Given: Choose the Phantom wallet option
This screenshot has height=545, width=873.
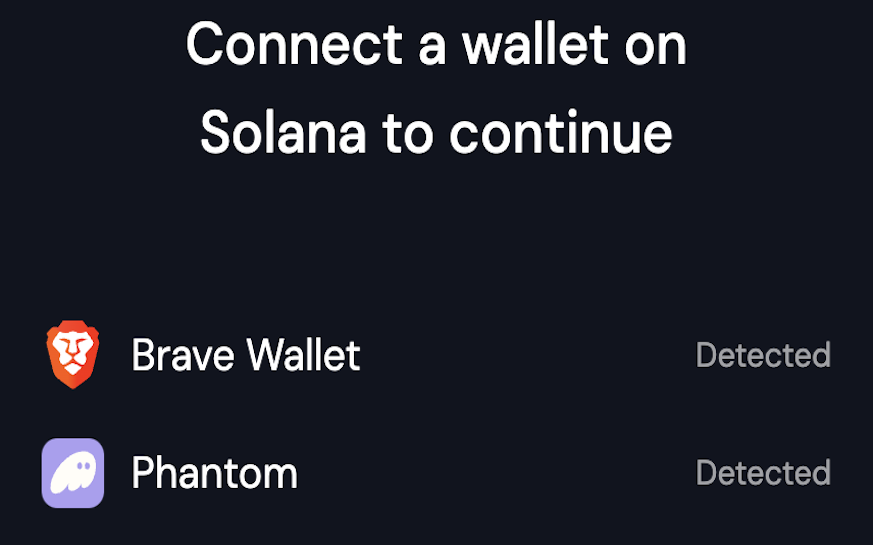Looking at the screenshot, I should click(x=214, y=473).
